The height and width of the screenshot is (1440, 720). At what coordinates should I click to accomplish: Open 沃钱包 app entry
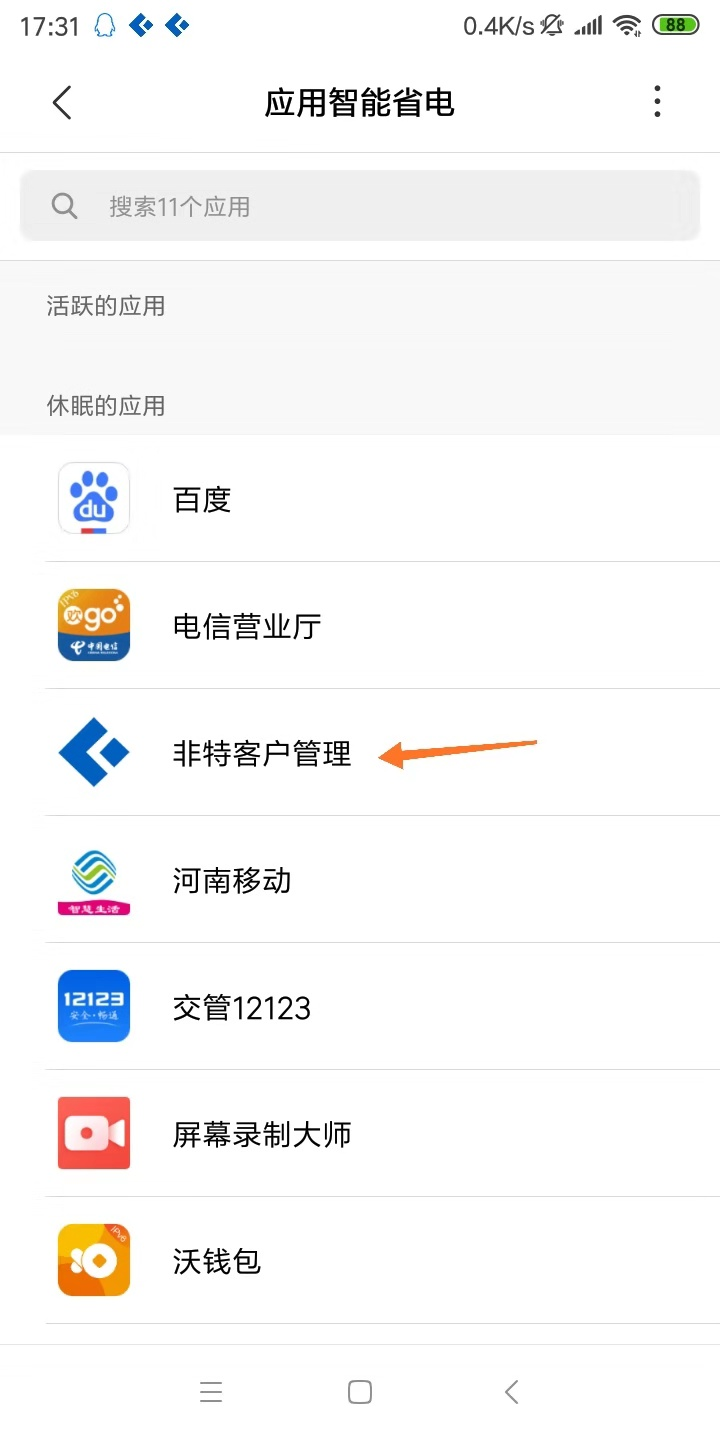click(360, 1261)
